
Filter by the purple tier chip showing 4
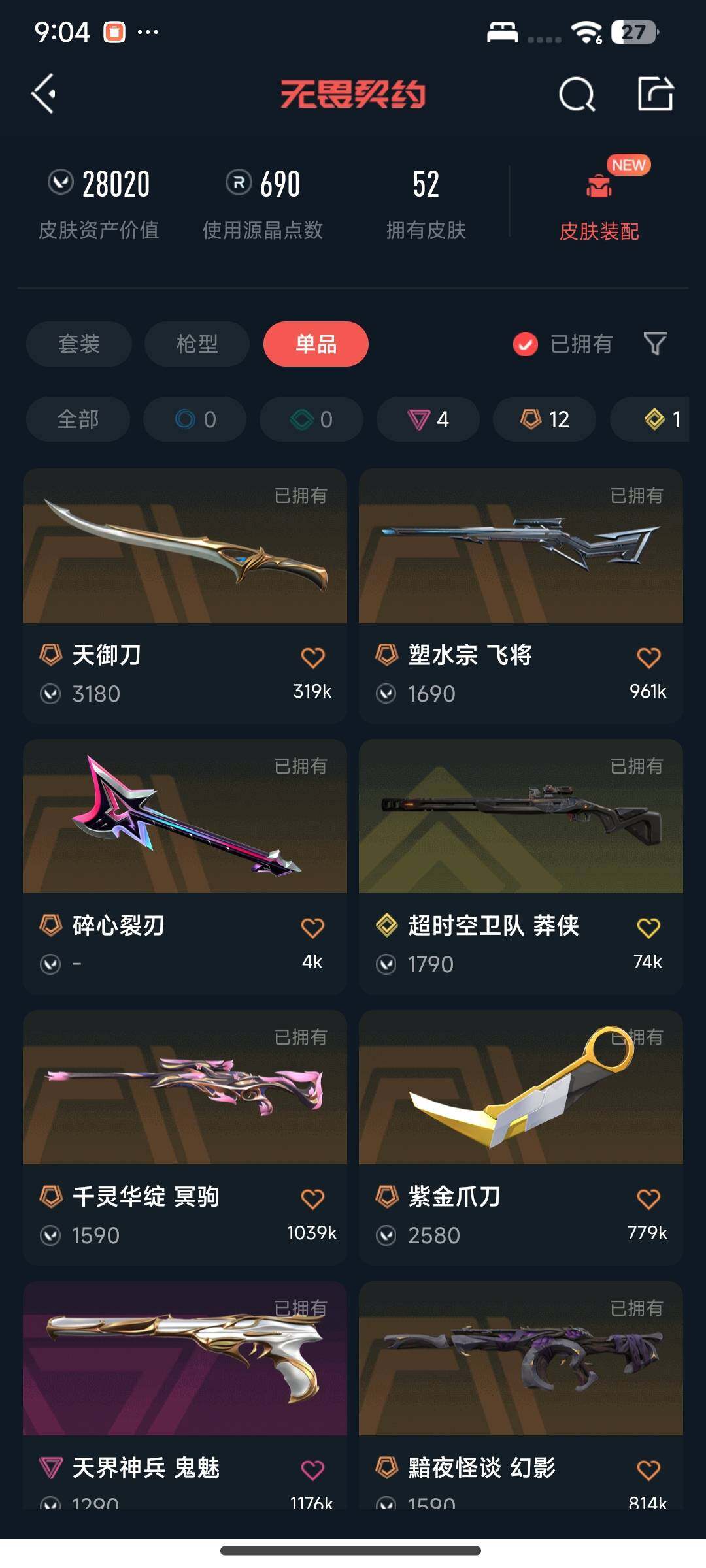[x=428, y=419]
